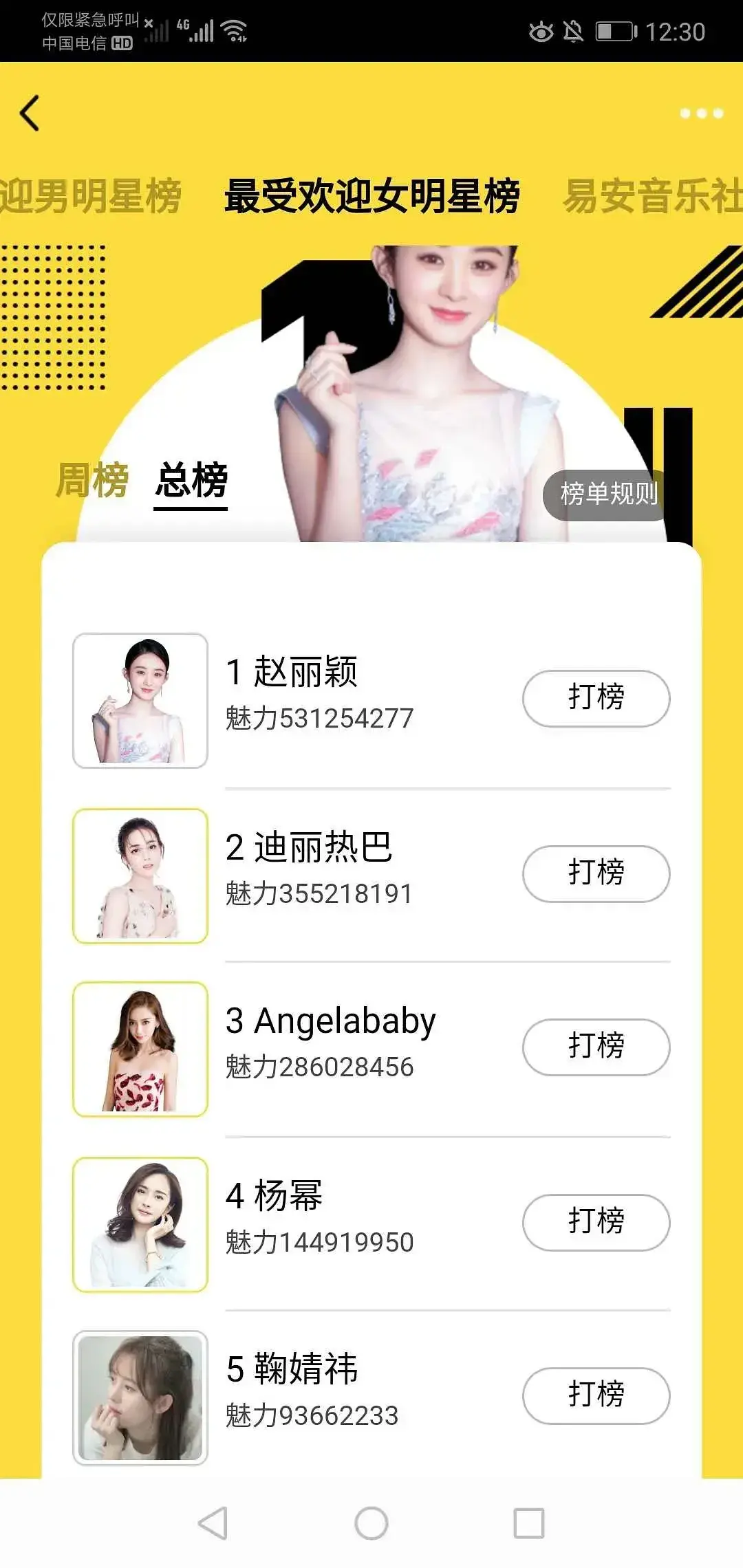The height and width of the screenshot is (1568, 743).
Task: Boost 杨幂 with the 打榜 button
Action: click(x=596, y=1222)
